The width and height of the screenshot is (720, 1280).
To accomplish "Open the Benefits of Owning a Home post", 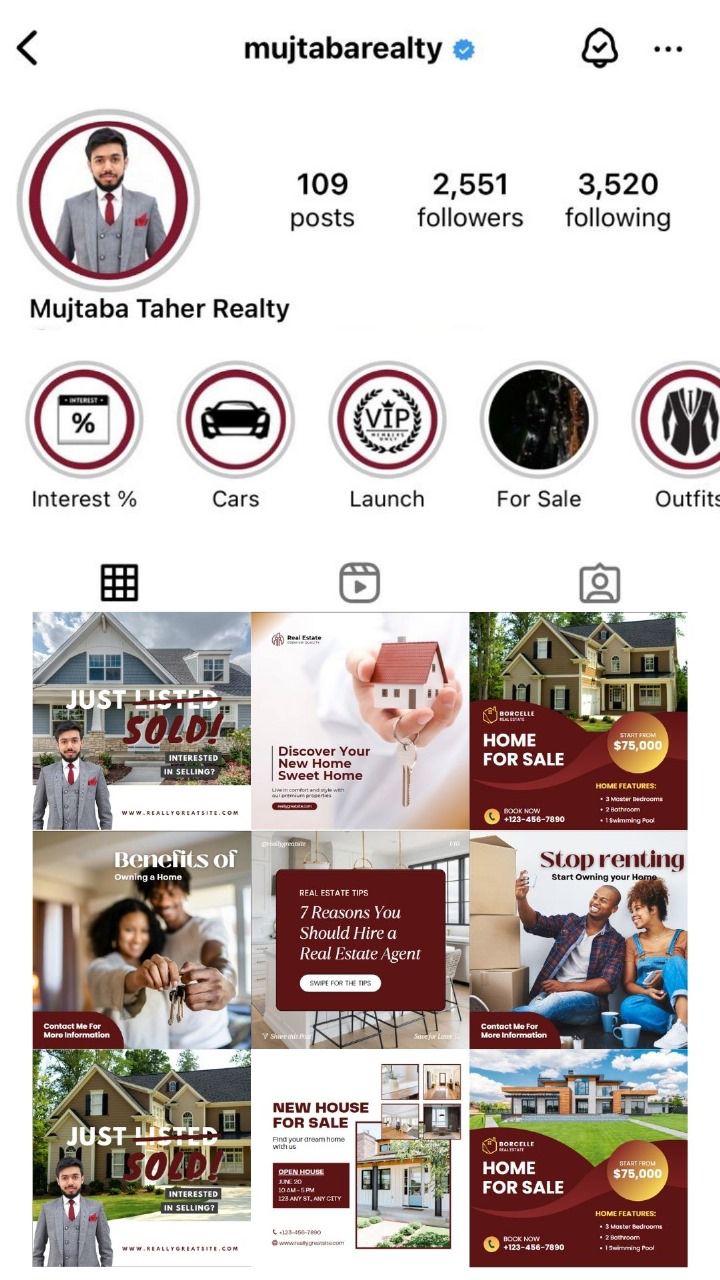I will (x=141, y=939).
